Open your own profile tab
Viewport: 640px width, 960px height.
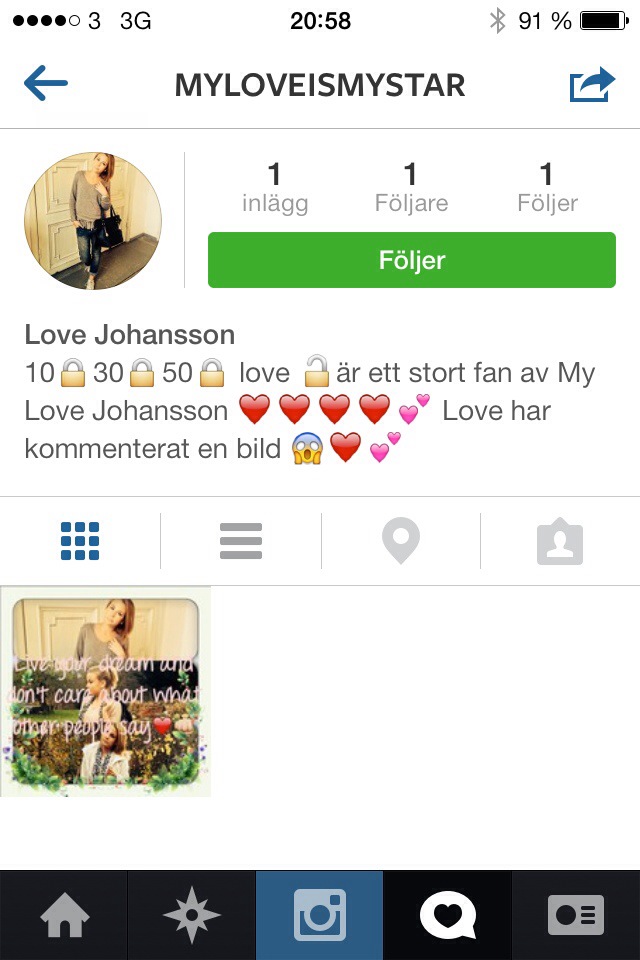576,915
